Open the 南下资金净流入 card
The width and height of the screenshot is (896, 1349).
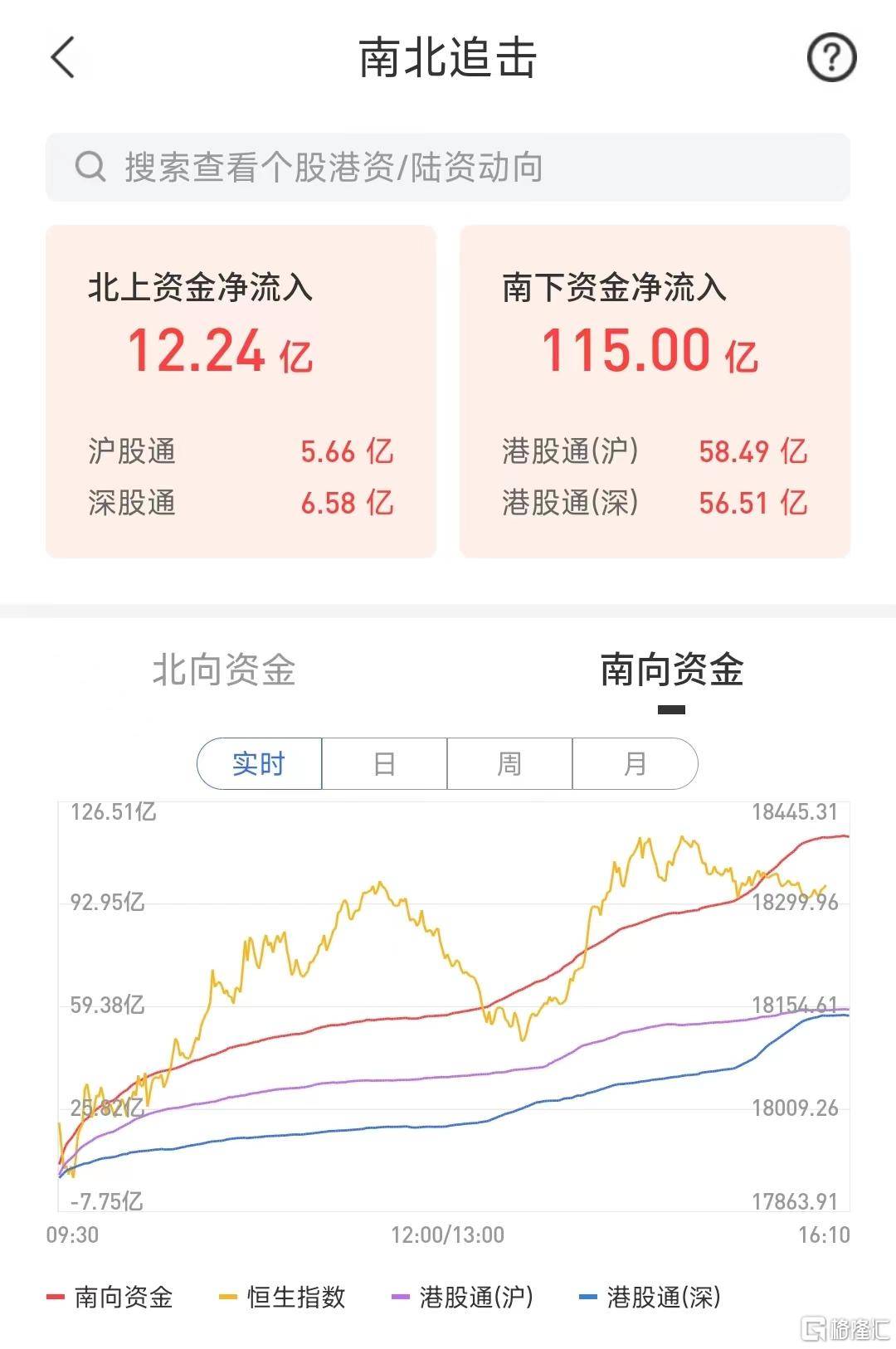[x=655, y=392]
